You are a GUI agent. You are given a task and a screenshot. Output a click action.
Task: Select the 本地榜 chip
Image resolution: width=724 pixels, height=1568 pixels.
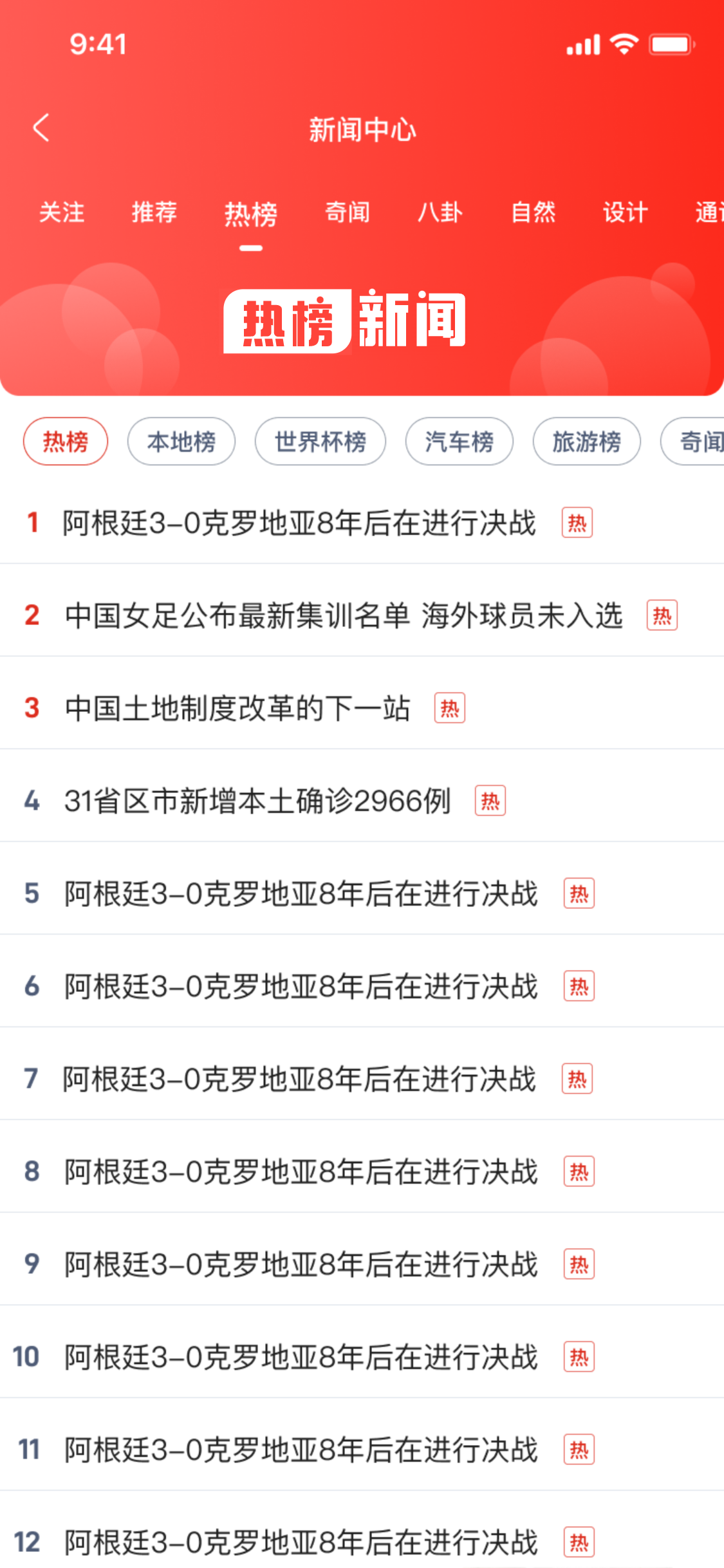[x=181, y=442]
